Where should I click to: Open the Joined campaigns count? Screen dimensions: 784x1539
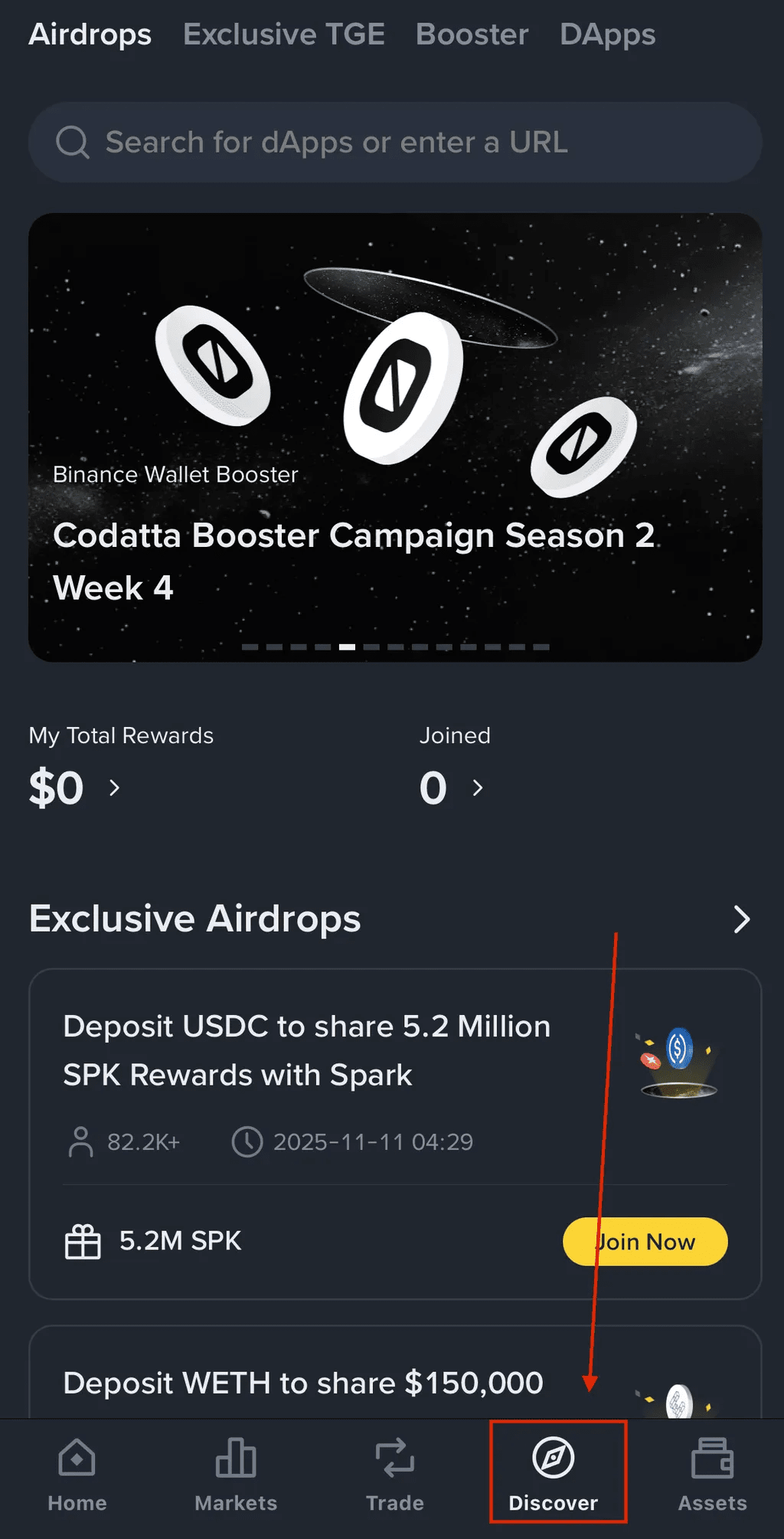(451, 788)
